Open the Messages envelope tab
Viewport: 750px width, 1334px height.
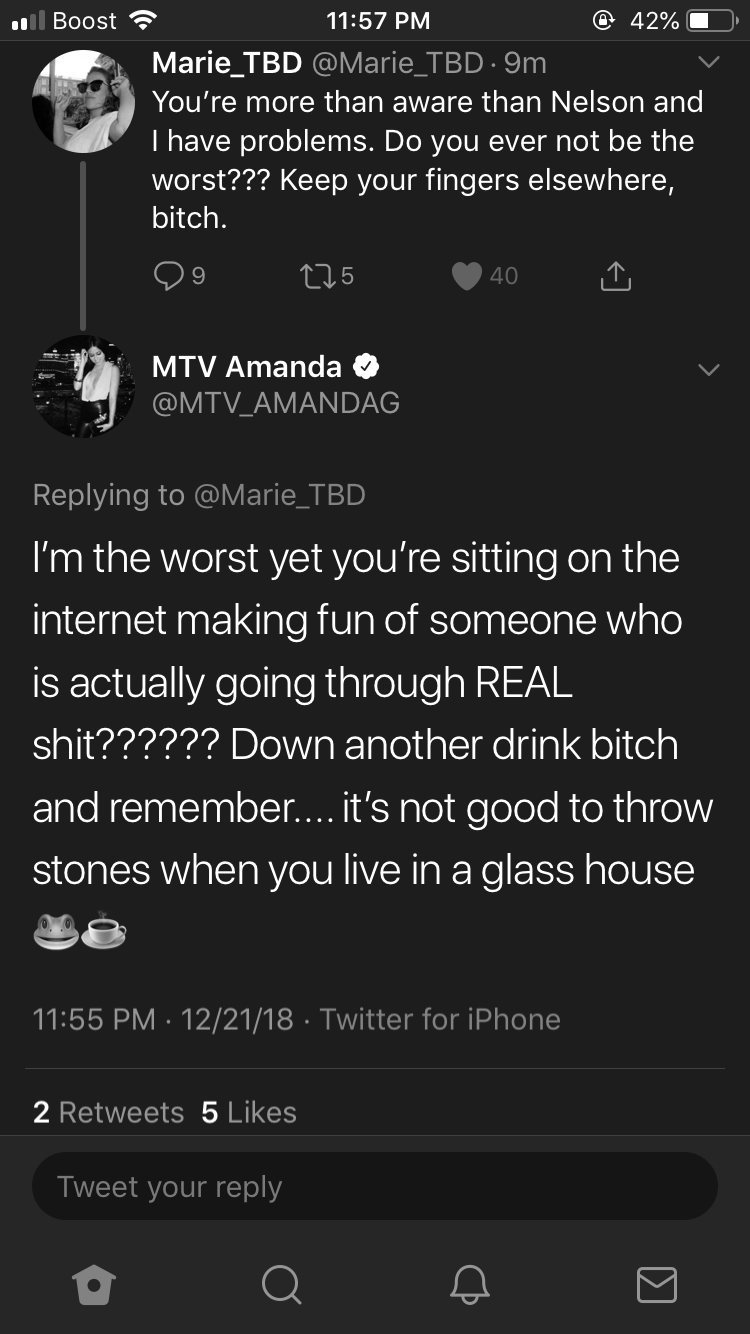(657, 1284)
